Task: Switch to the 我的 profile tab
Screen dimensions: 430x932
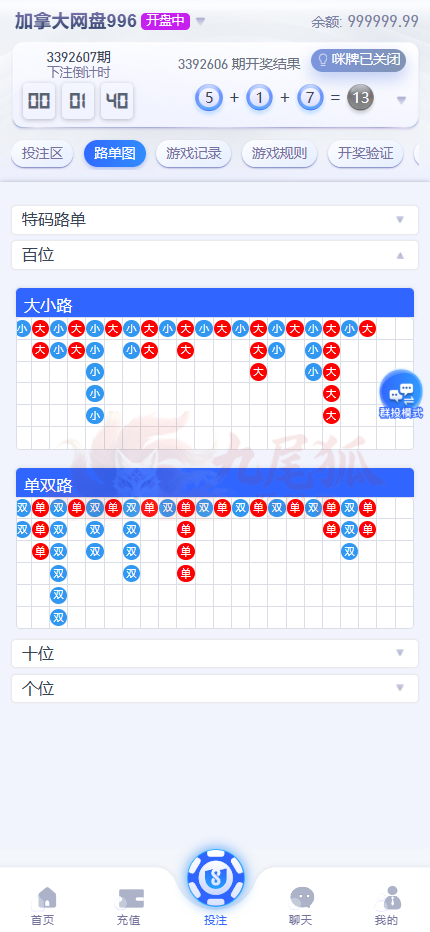Action: pos(387,905)
